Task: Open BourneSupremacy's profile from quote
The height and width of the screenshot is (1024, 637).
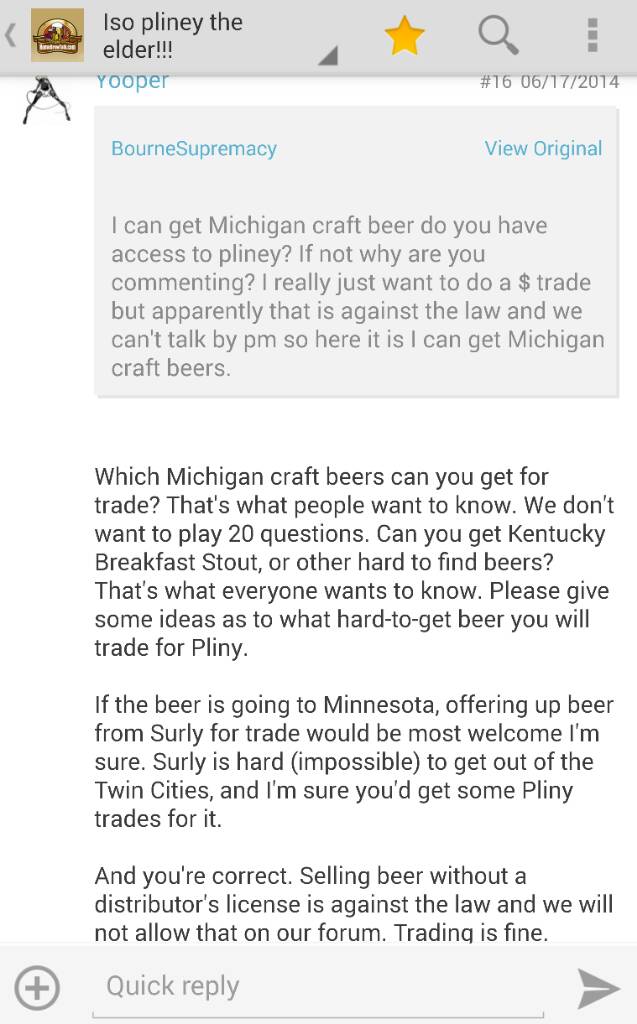Action: click(x=194, y=148)
